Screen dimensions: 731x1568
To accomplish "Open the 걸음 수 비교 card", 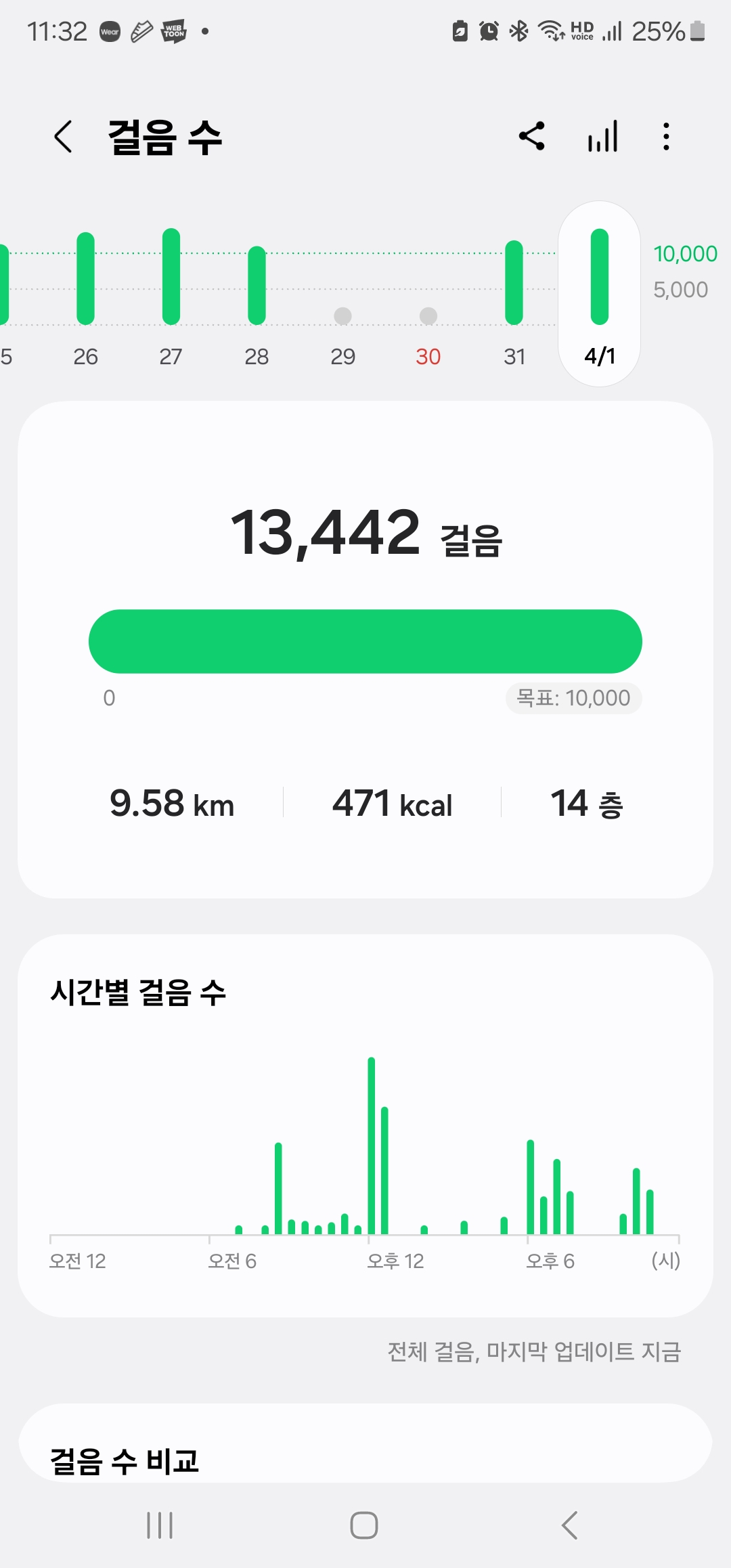I will (x=365, y=1456).
